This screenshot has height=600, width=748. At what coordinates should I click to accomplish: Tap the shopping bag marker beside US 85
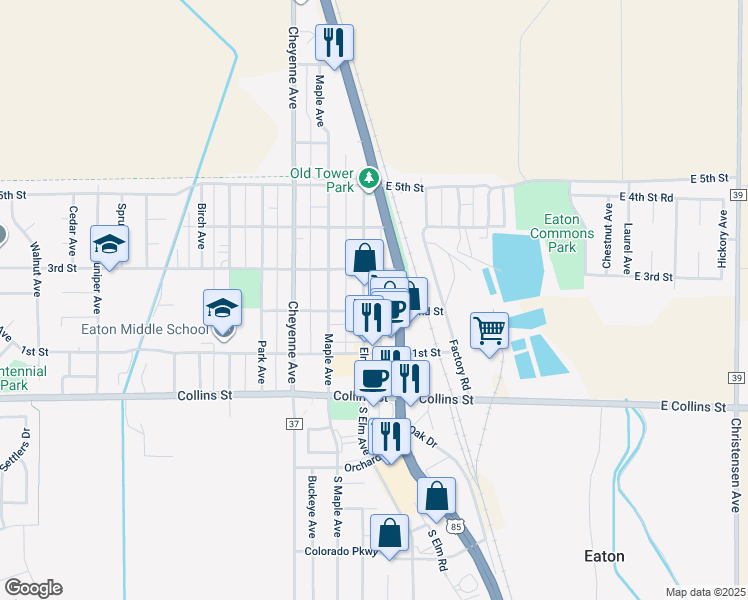436,497
